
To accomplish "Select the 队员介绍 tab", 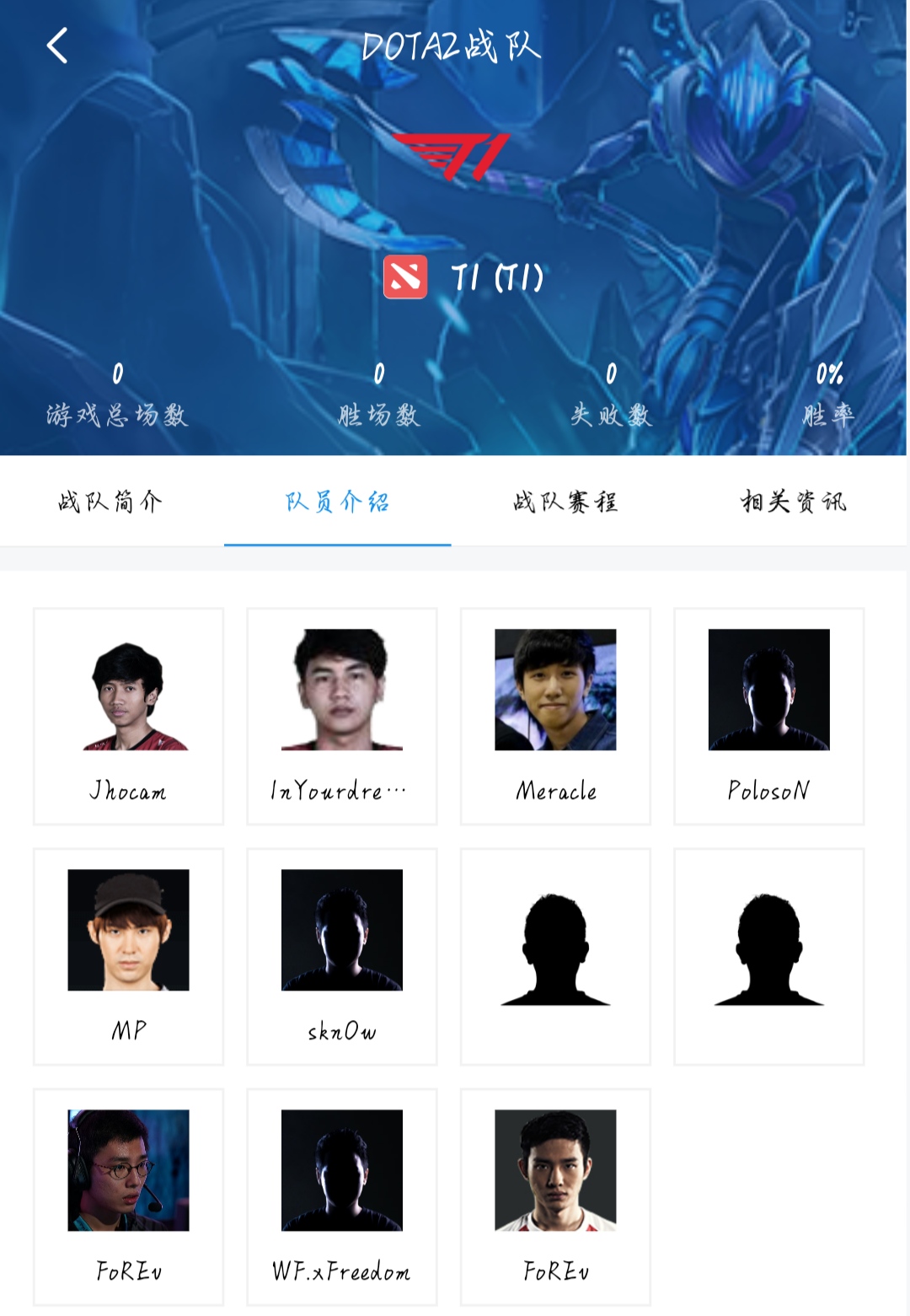I will point(337,502).
